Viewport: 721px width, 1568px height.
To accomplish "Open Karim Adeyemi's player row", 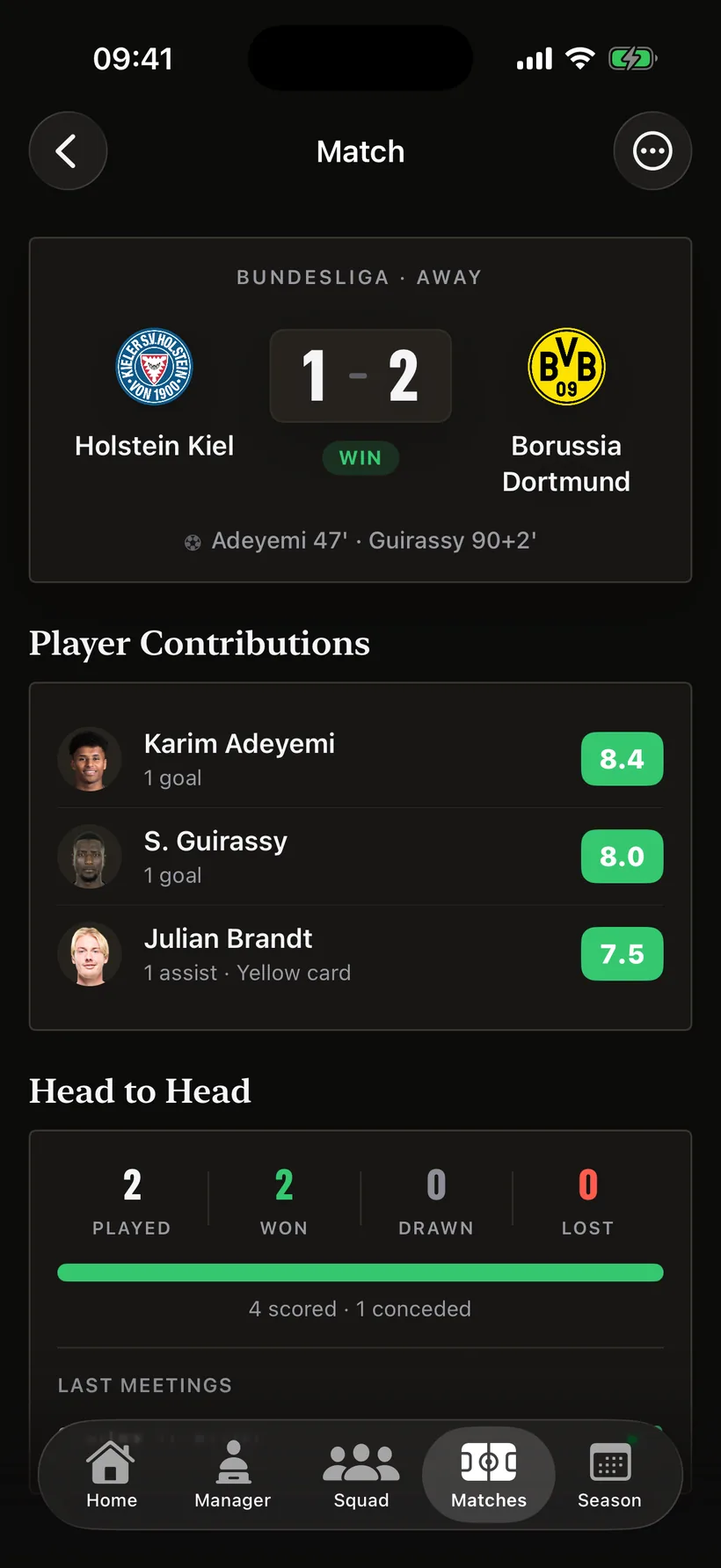I will pos(360,759).
